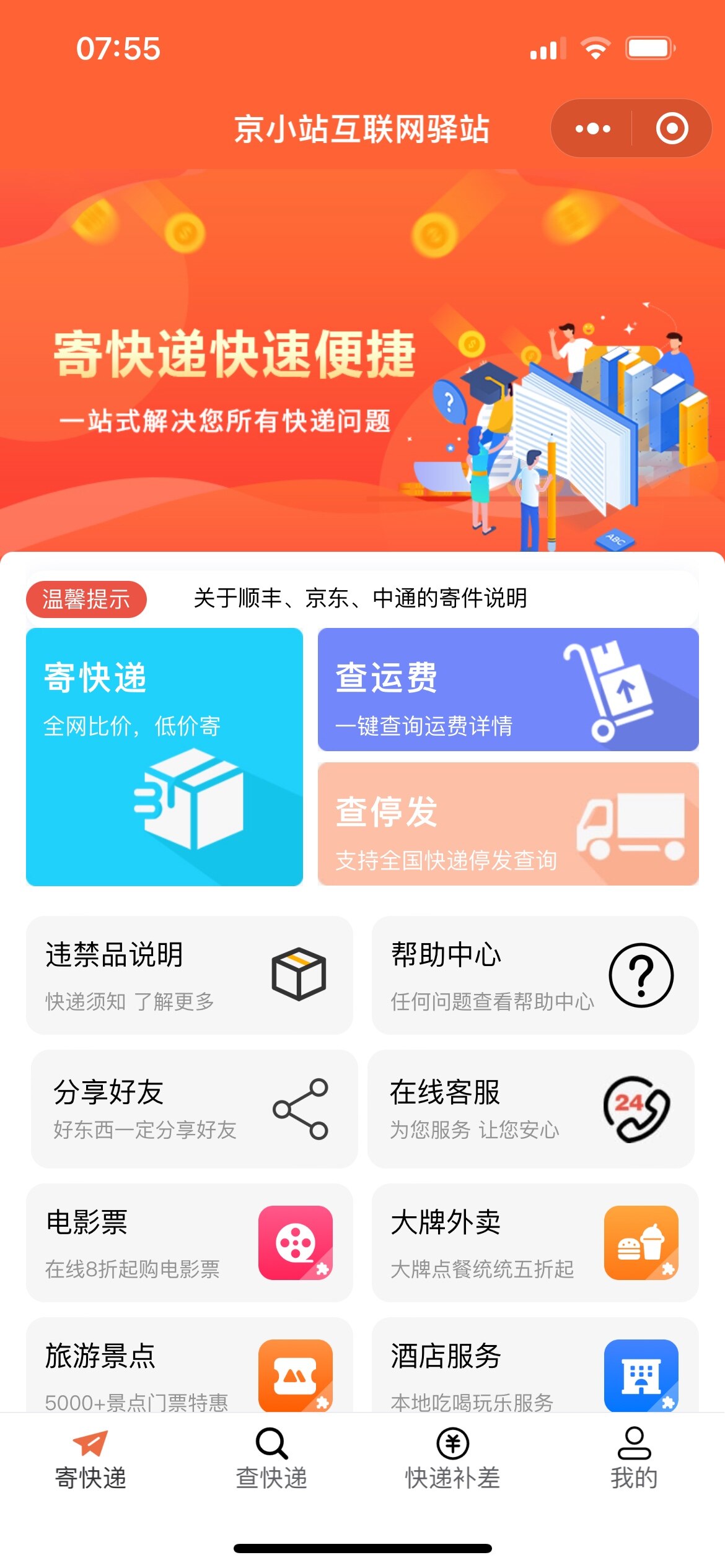
Task: Open 旅游景点 scenic spot tickets
Action: click(x=189, y=1369)
